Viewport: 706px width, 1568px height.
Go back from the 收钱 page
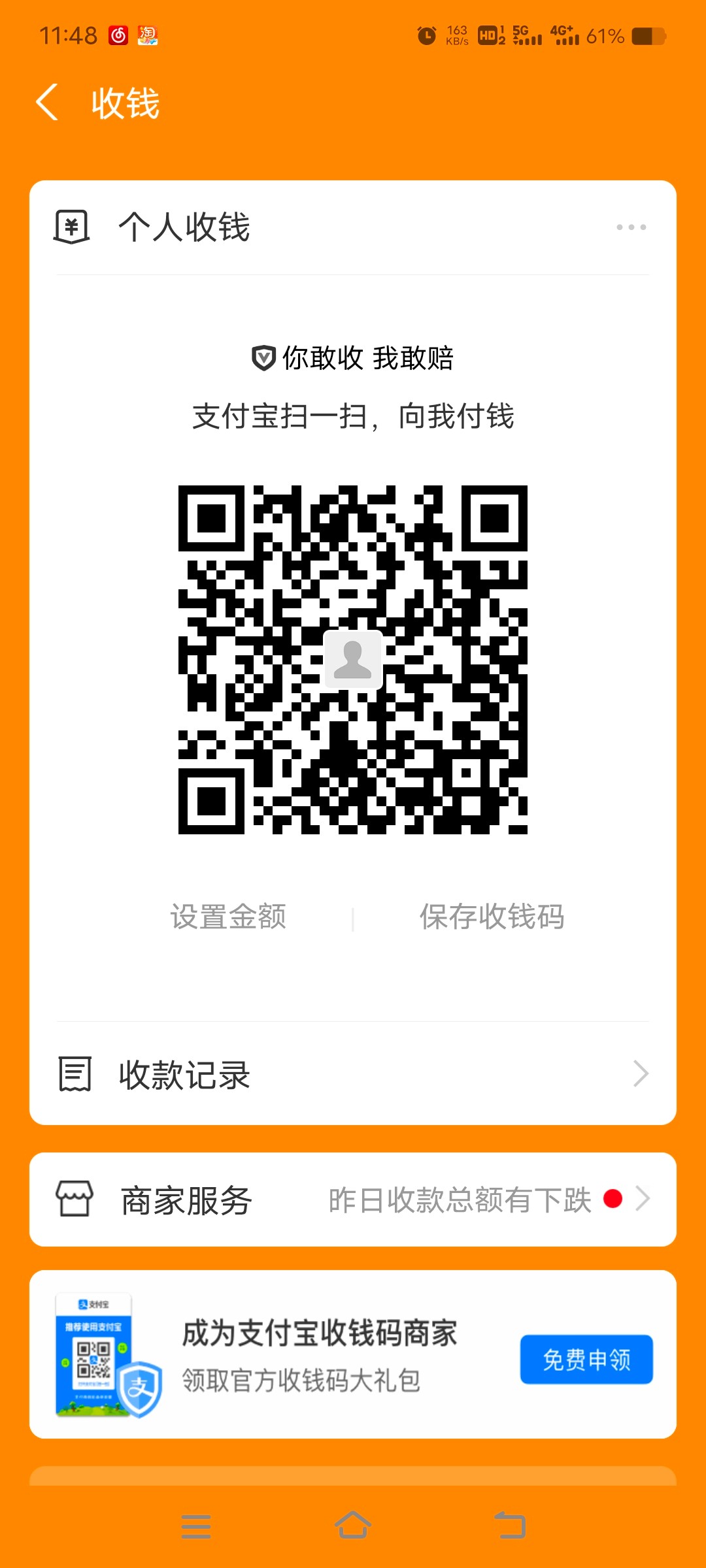tap(47, 103)
